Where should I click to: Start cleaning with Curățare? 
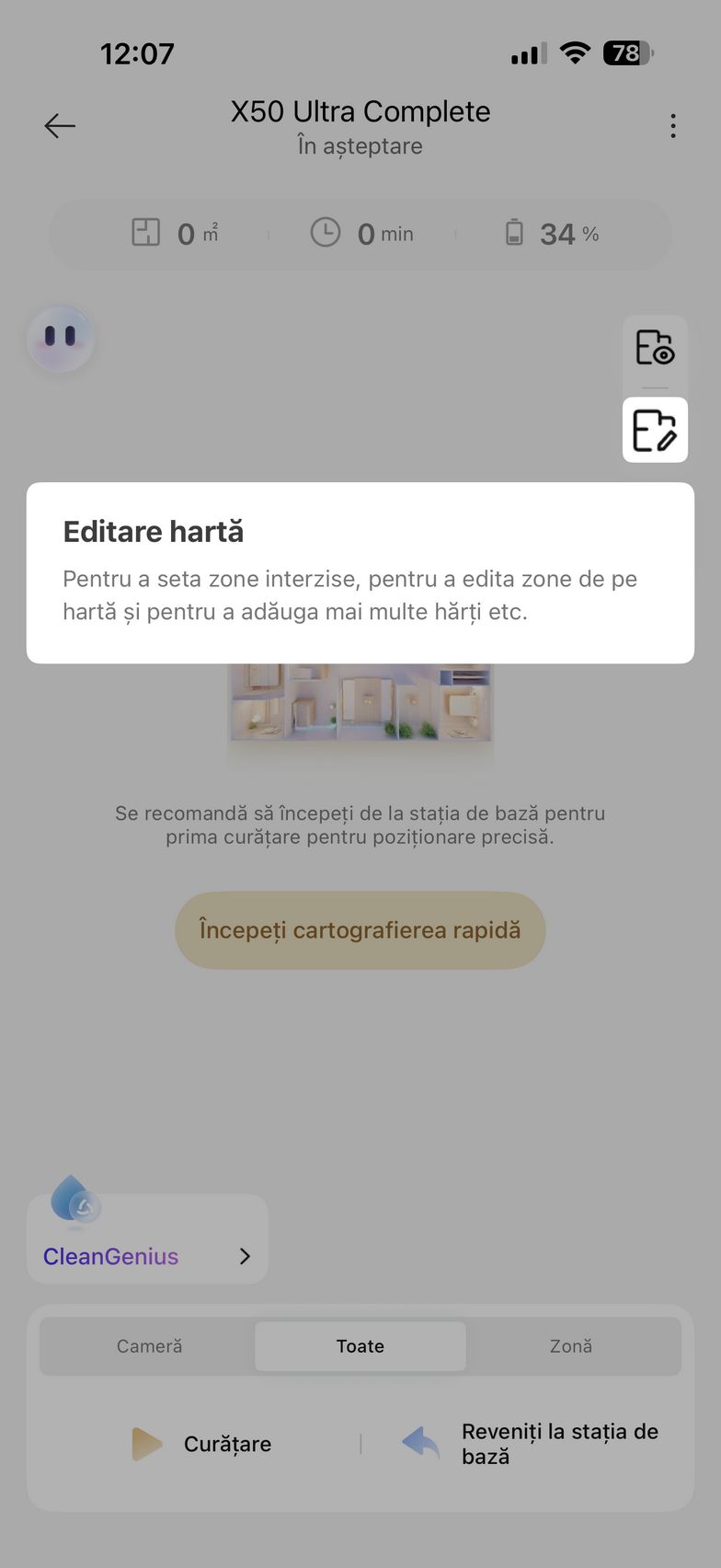pos(202,1444)
